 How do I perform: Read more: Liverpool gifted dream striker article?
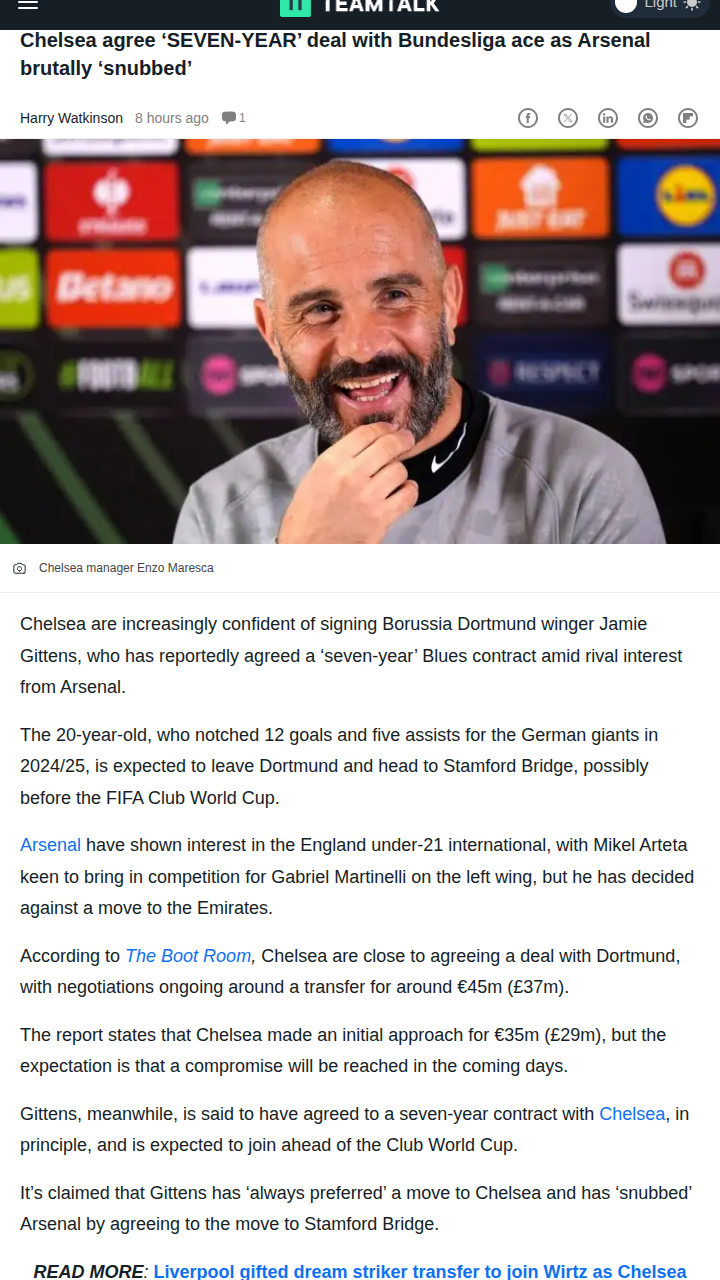(419, 1271)
